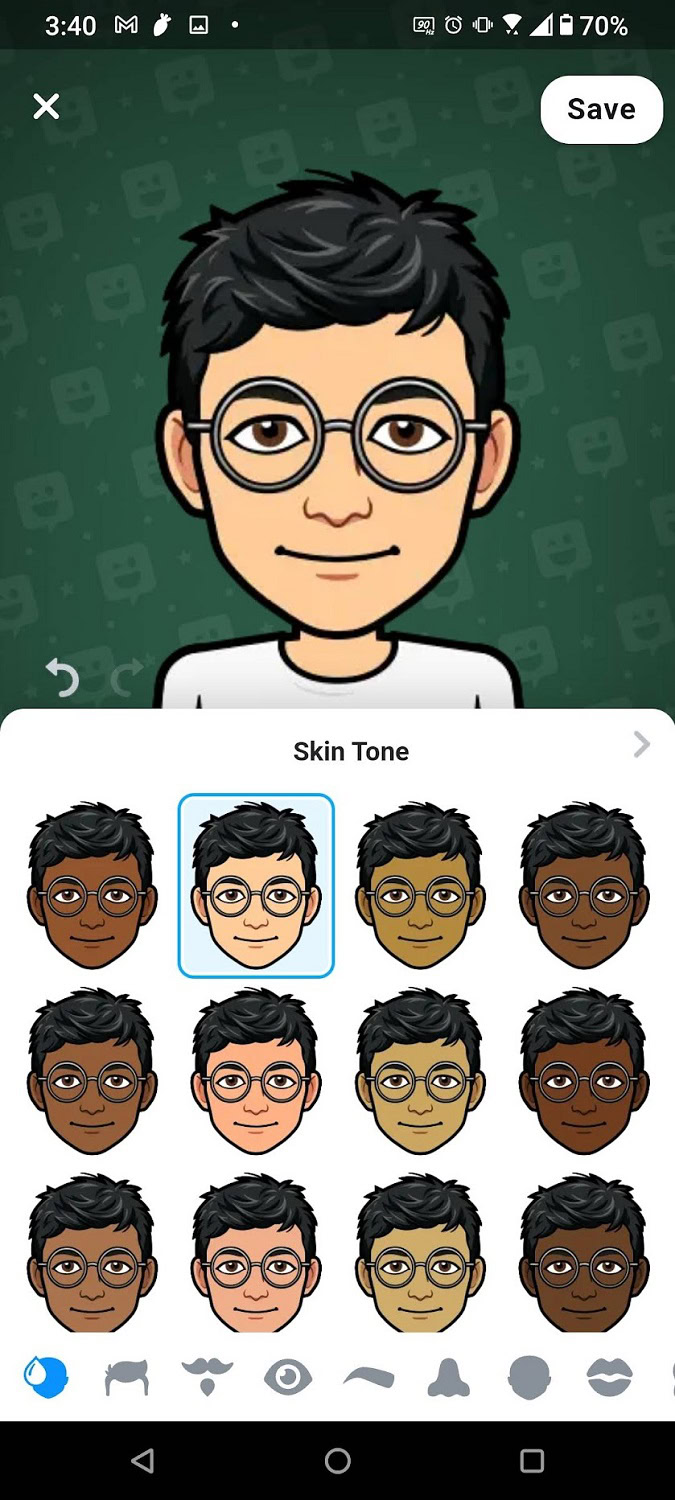This screenshot has height=1500, width=675.
Task: Go to next category with arrow beside Skin Tone
Action: (641, 744)
